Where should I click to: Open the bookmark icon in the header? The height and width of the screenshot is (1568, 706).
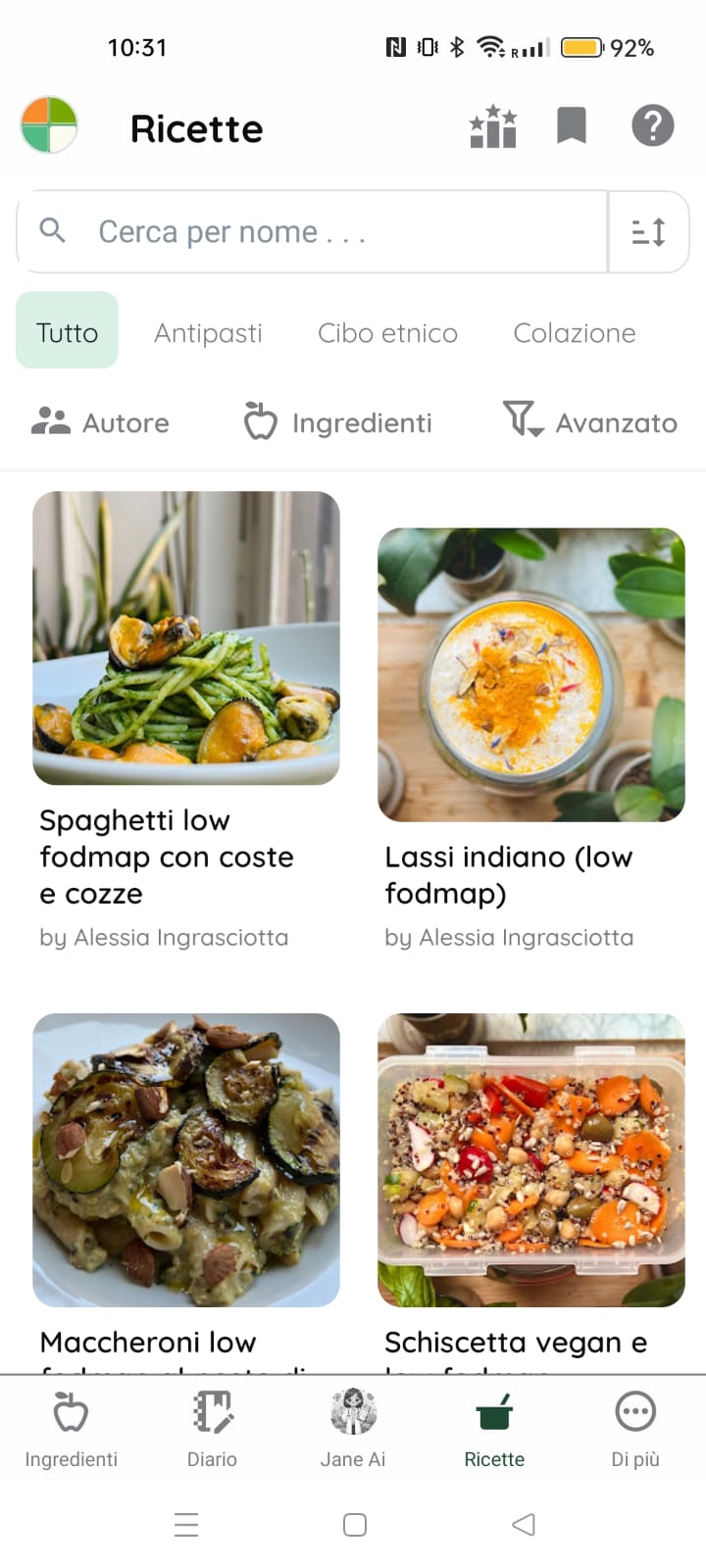click(573, 125)
